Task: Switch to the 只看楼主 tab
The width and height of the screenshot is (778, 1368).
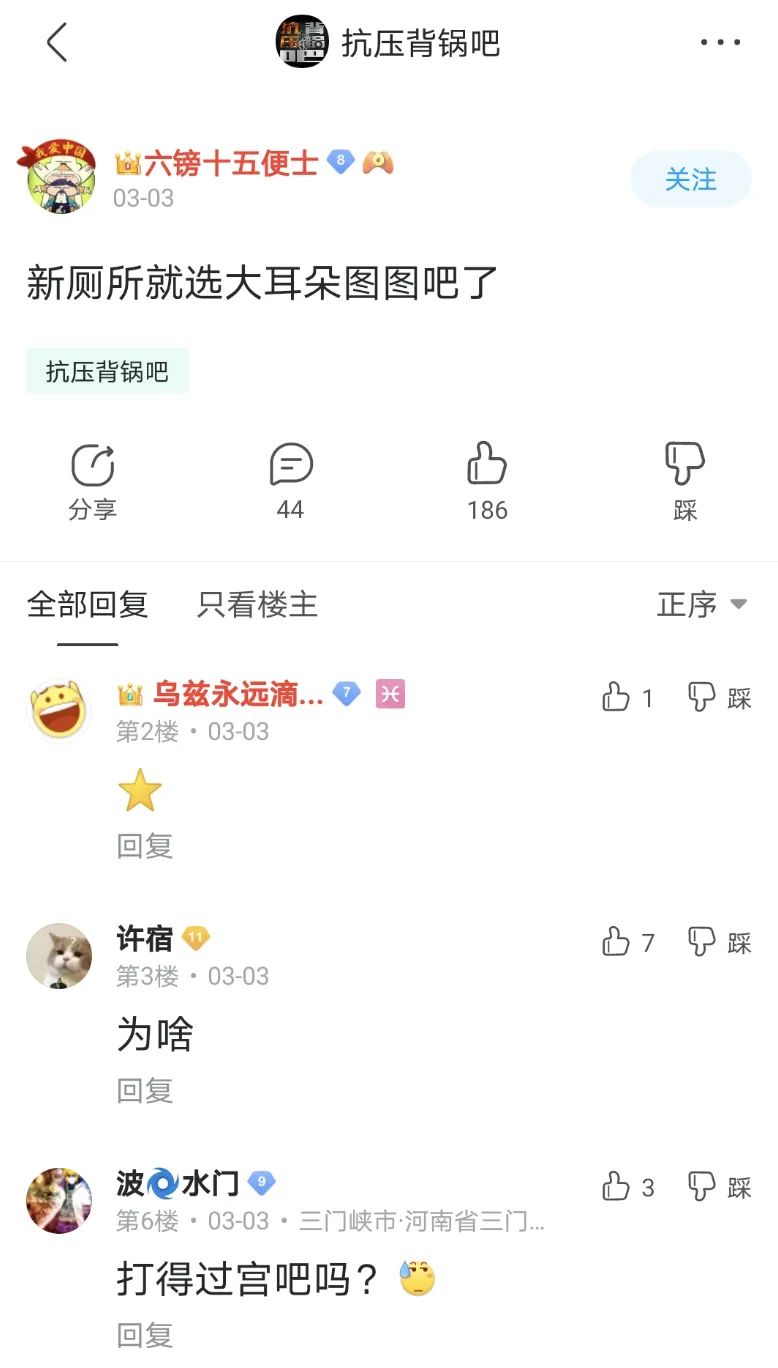Action: pyautogui.click(x=257, y=604)
